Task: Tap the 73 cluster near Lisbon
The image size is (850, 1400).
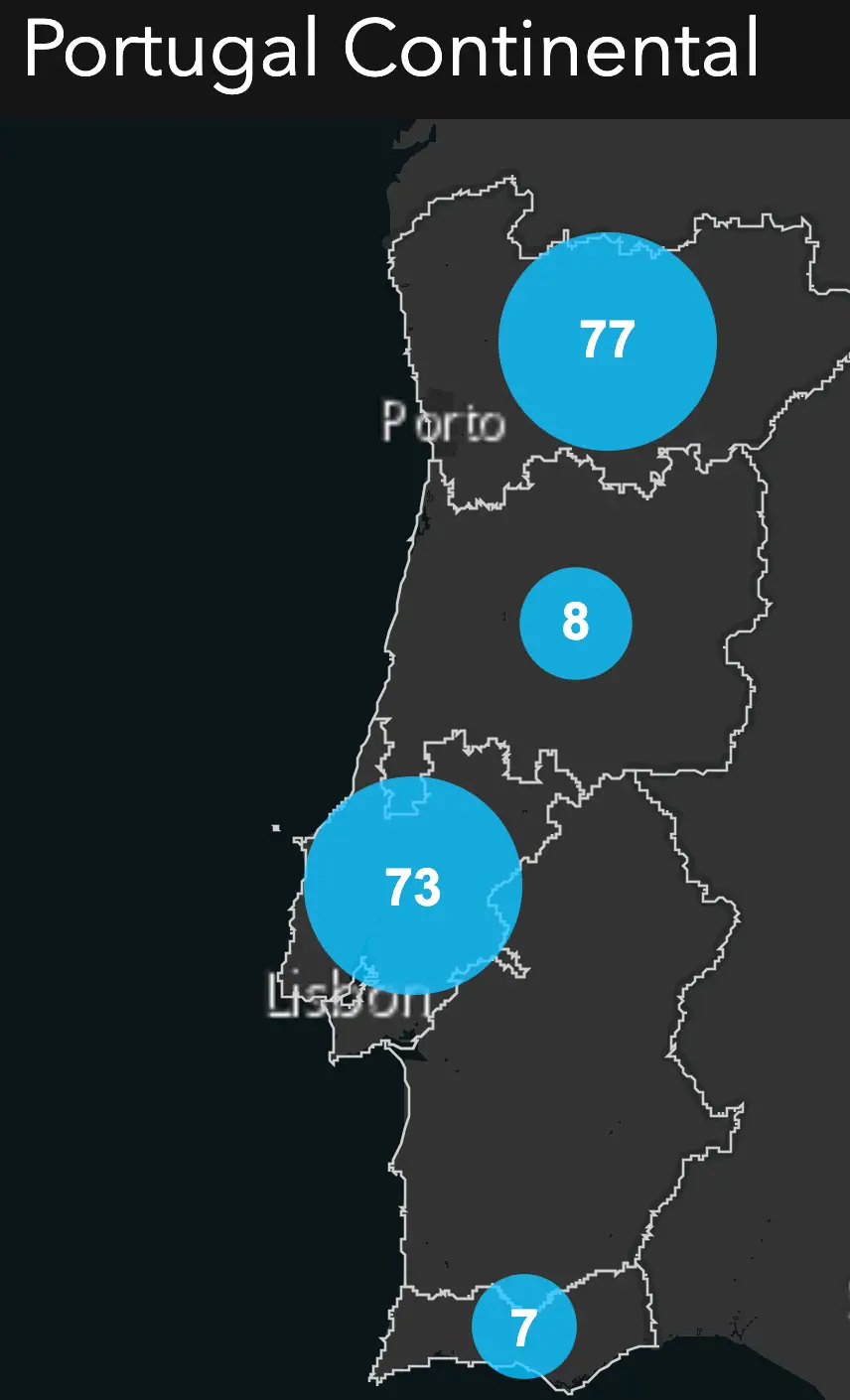Action: 413,886
